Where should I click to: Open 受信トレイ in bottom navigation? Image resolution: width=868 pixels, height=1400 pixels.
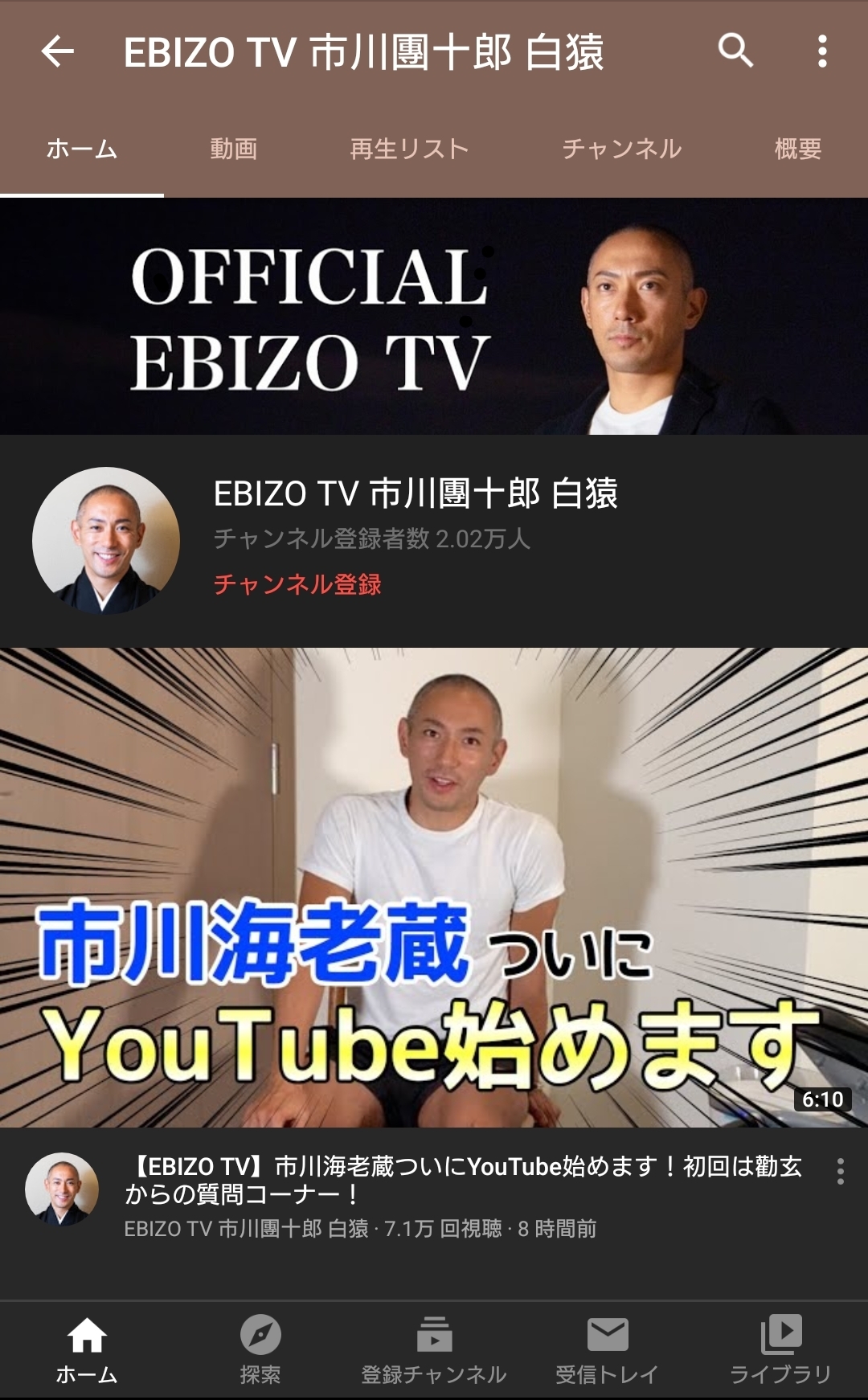[608, 1350]
